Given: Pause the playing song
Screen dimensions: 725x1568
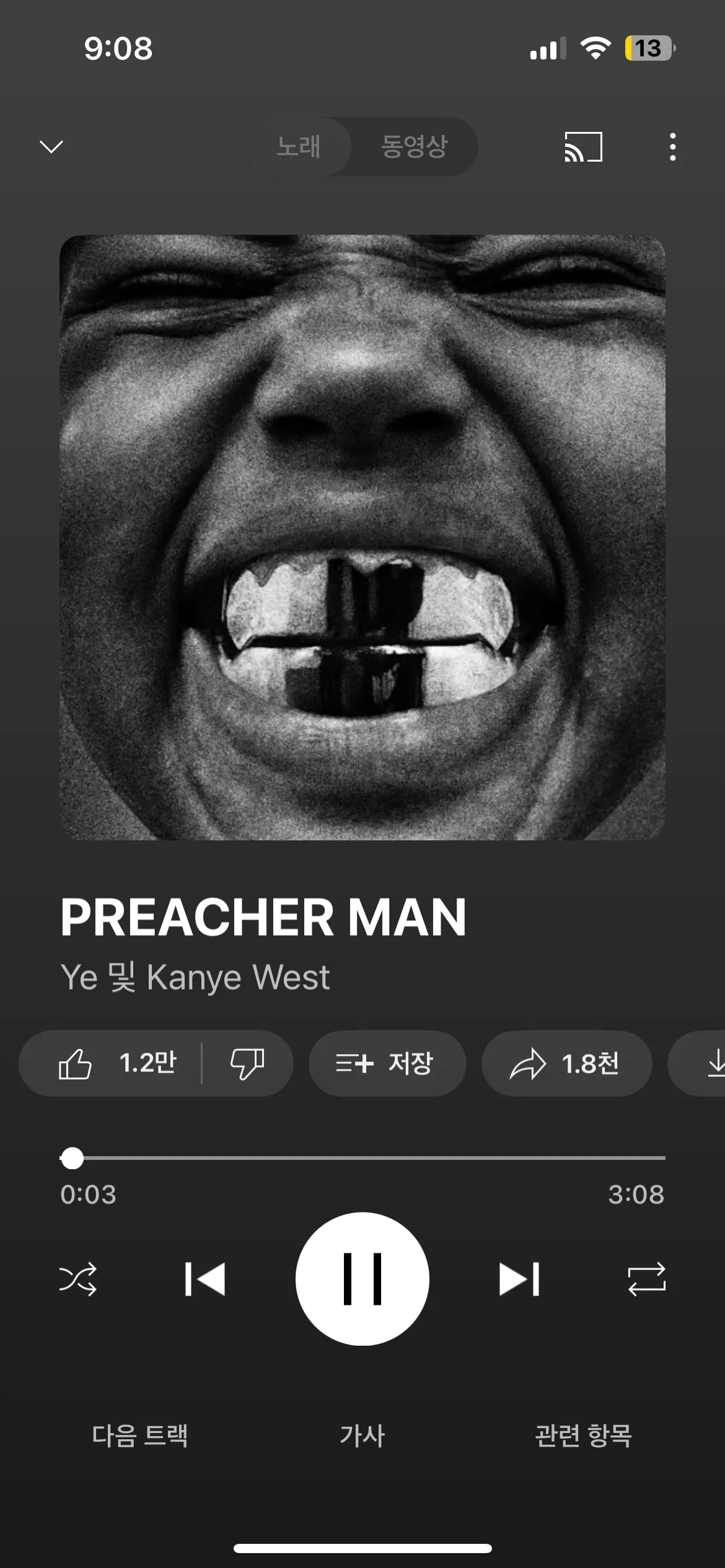Looking at the screenshot, I should (x=362, y=1279).
